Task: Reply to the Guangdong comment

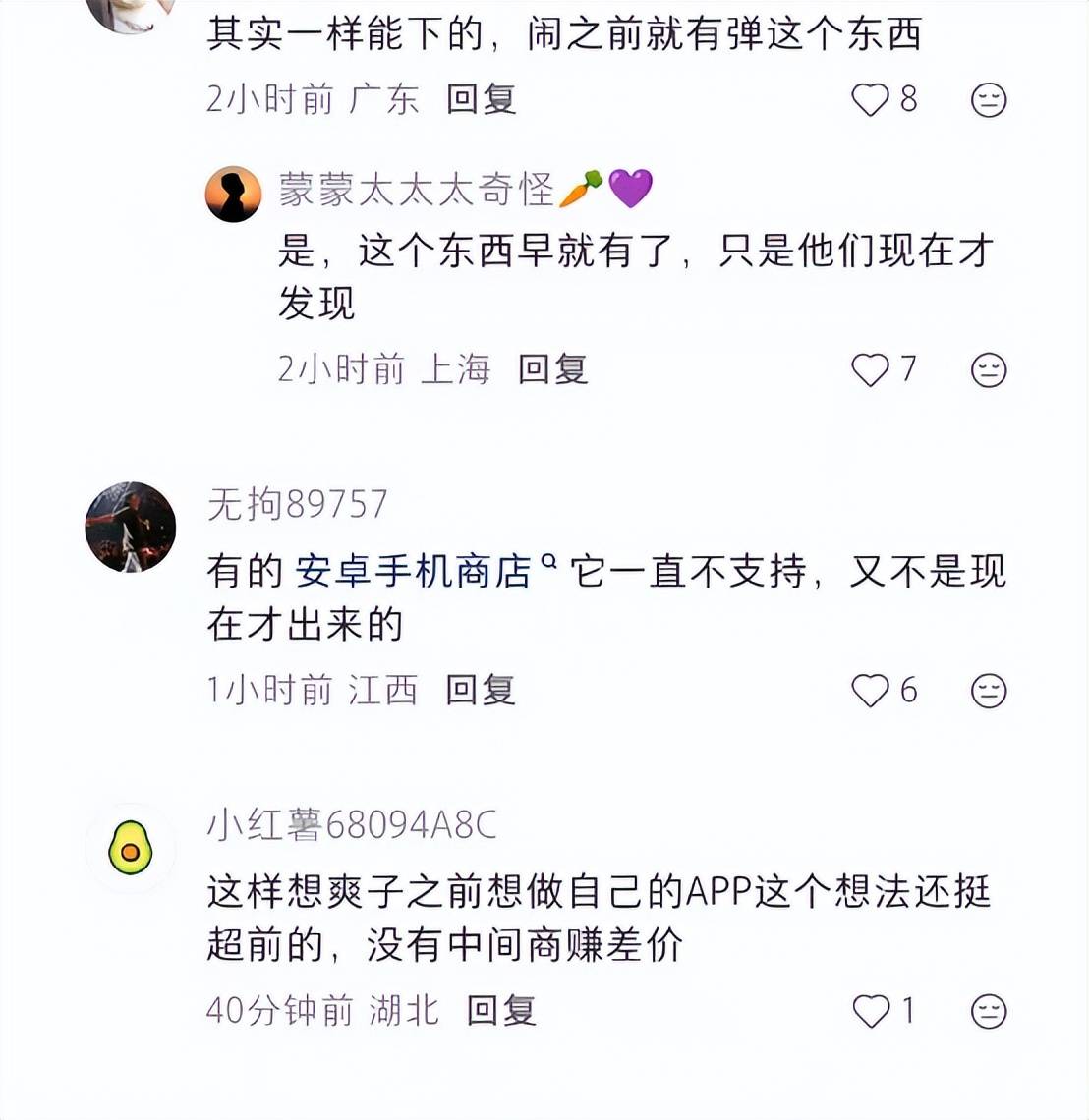Action: (x=481, y=99)
